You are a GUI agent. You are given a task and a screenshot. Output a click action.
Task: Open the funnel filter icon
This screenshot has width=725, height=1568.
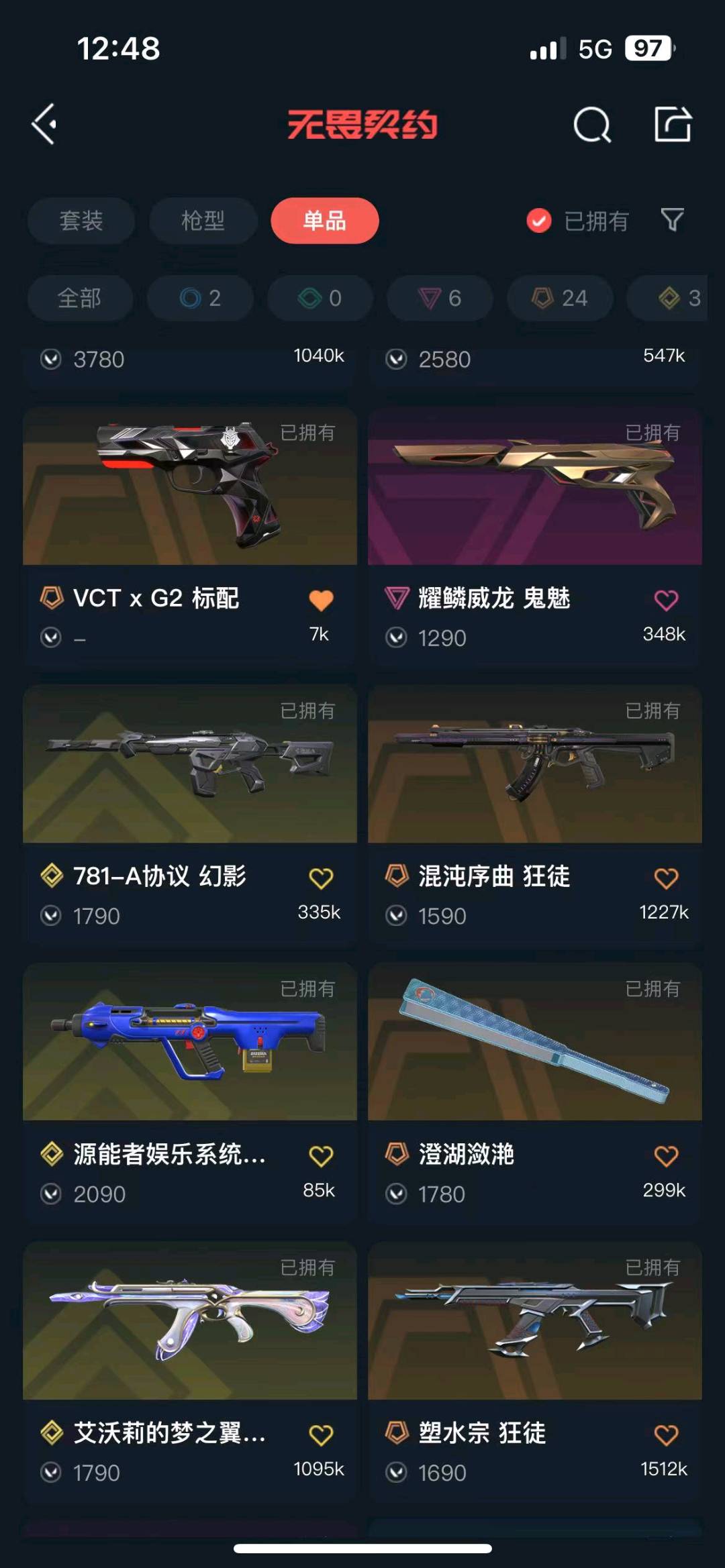point(672,220)
